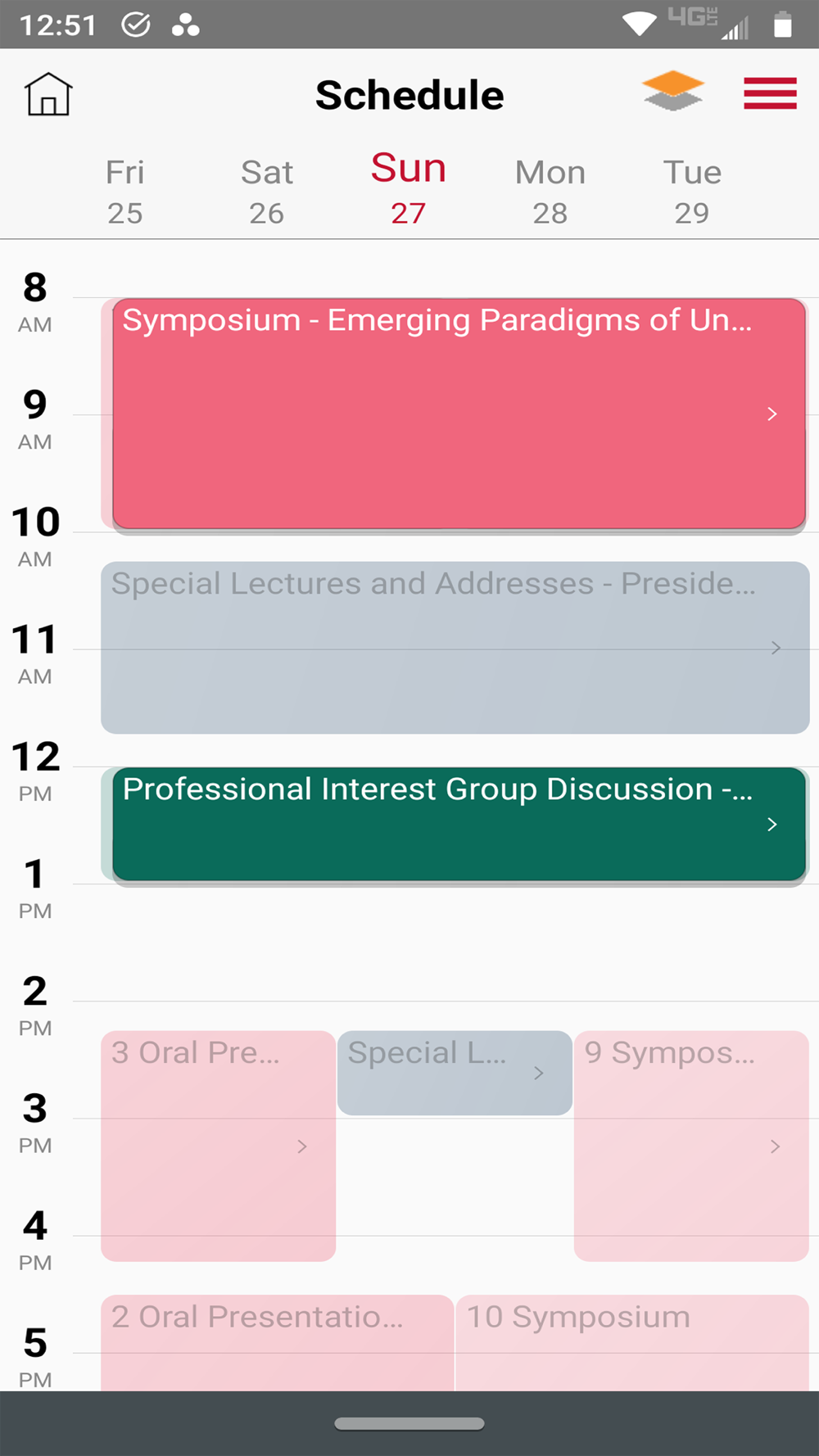Open Special Lectures and Addresses session

coord(455,648)
